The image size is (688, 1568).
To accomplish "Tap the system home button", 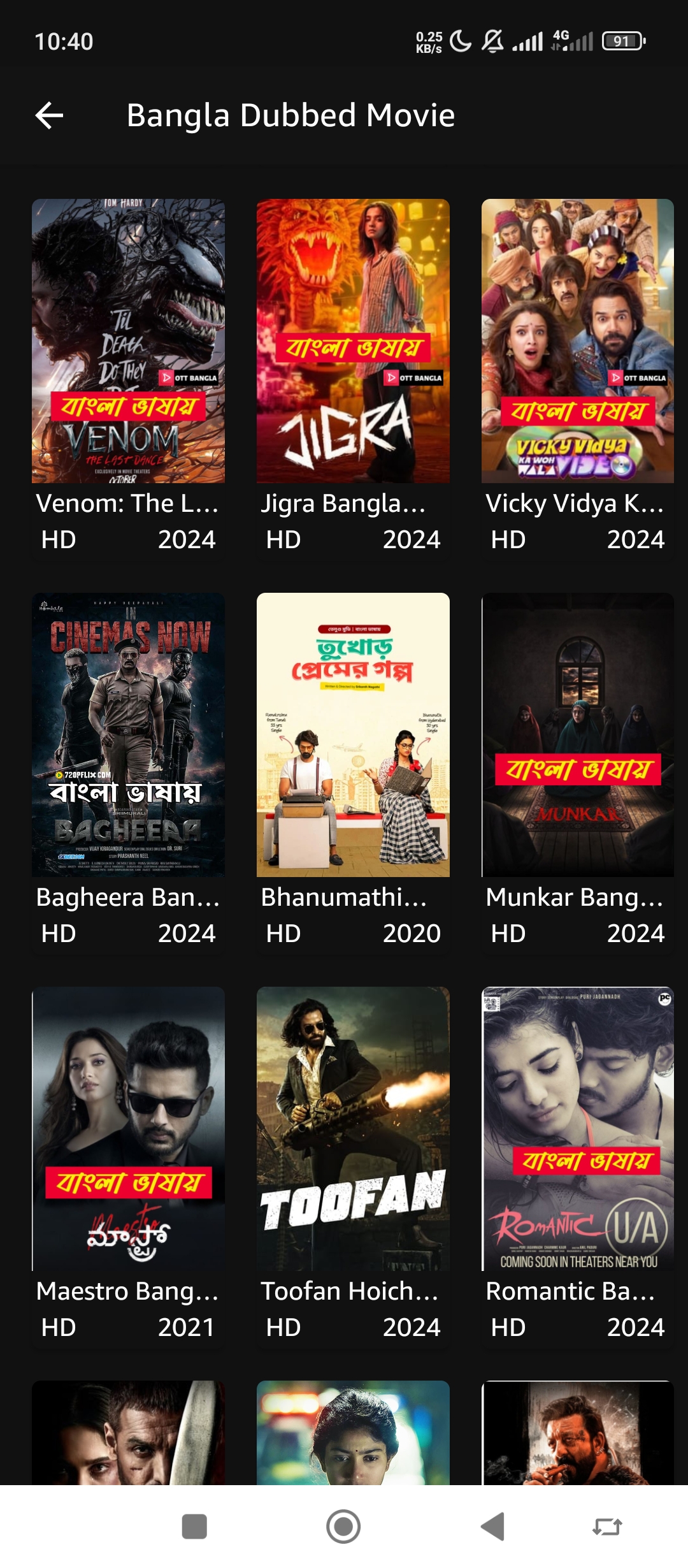I will click(343, 1527).
